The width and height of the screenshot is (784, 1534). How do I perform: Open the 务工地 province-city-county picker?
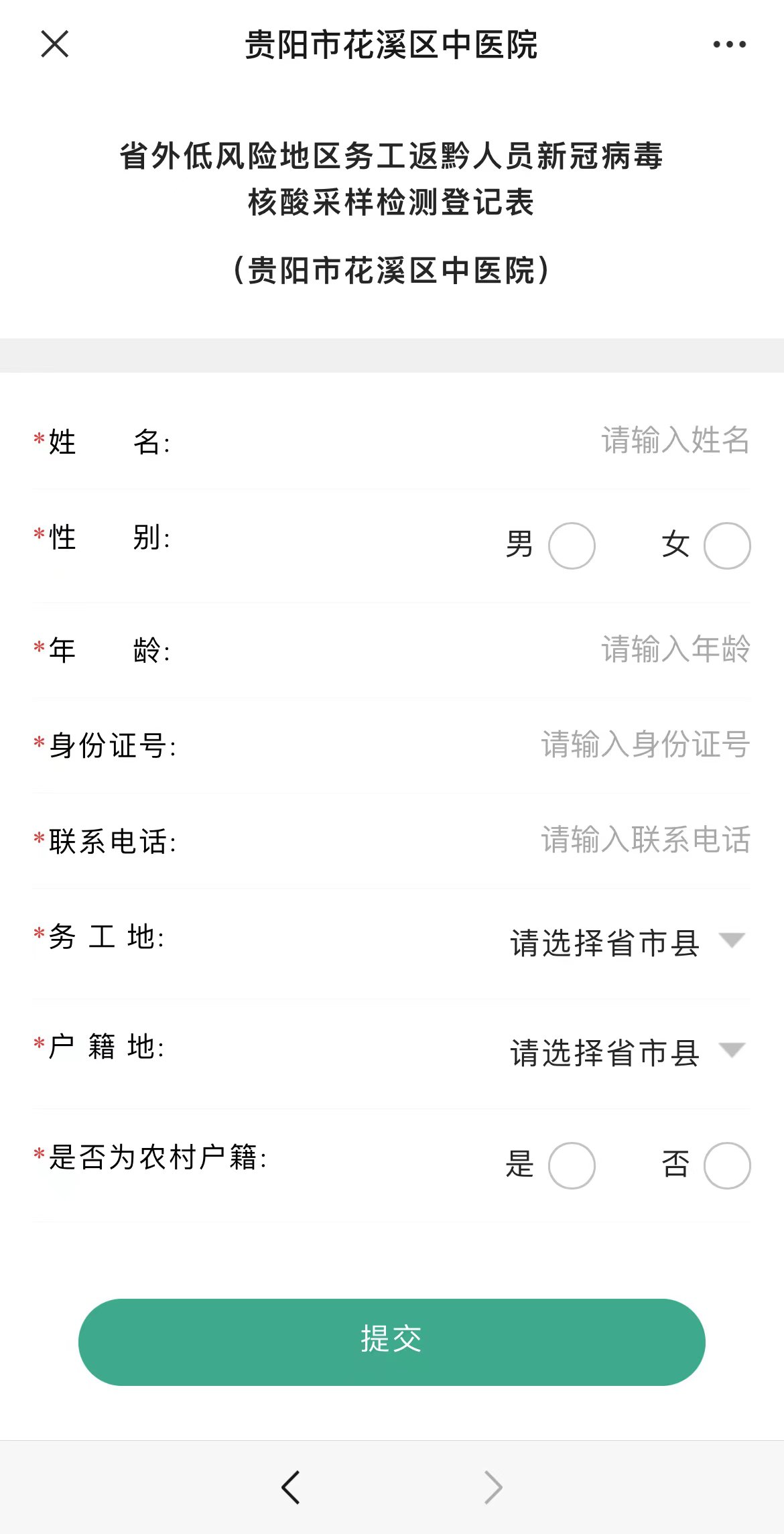(627, 943)
